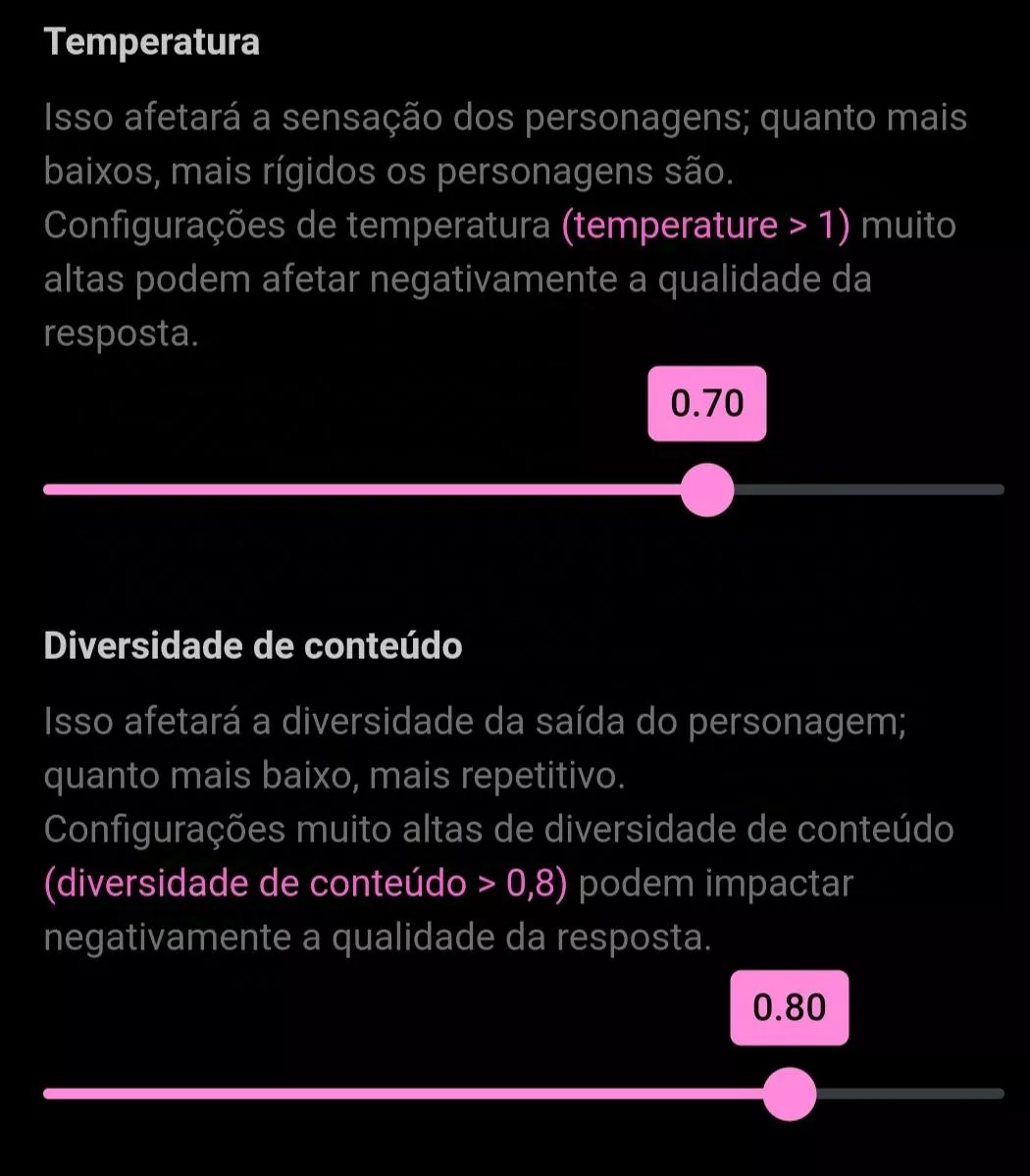
Task: Tap the Temperatura slider handle
Action: pos(707,489)
